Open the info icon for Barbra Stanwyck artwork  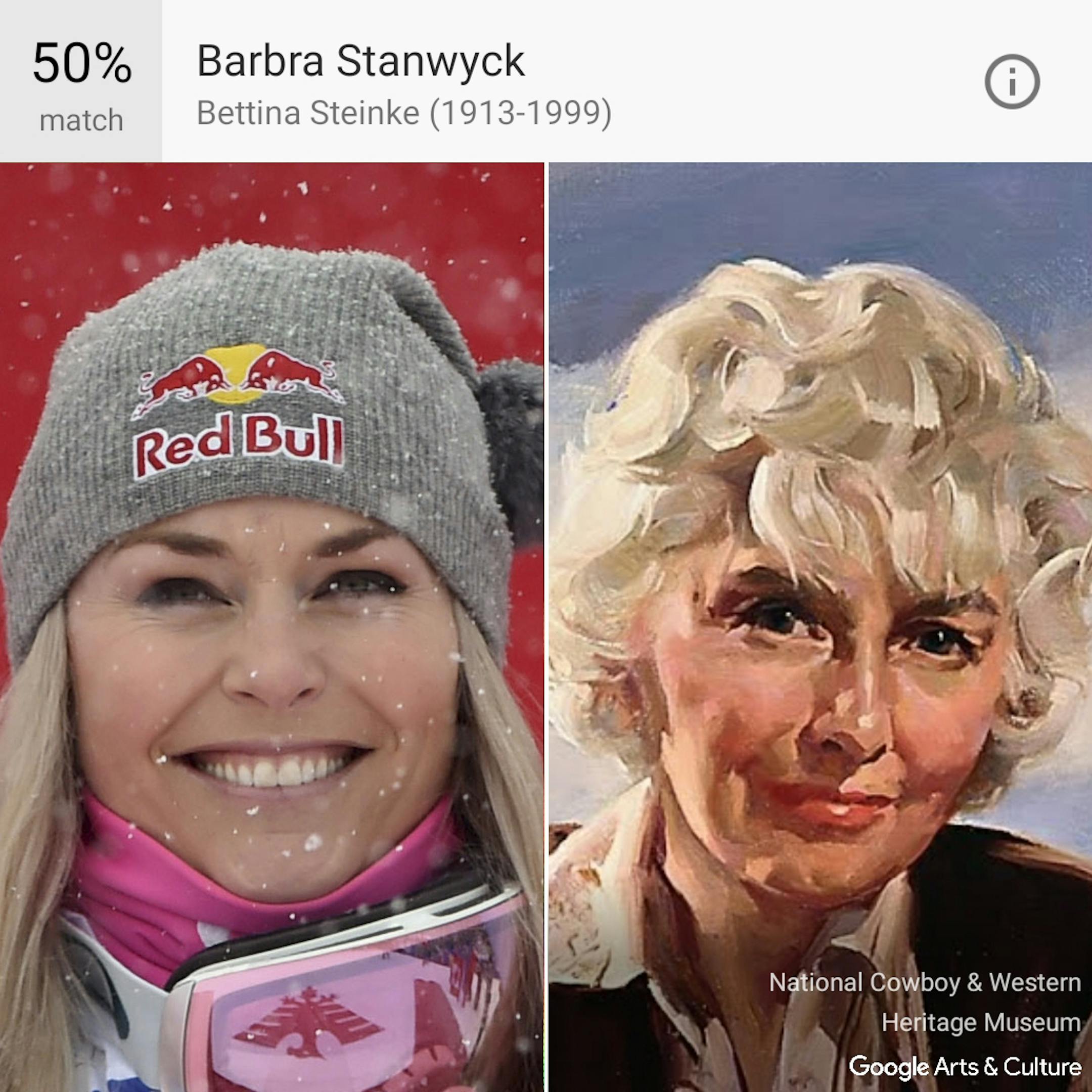pyautogui.click(x=1012, y=81)
